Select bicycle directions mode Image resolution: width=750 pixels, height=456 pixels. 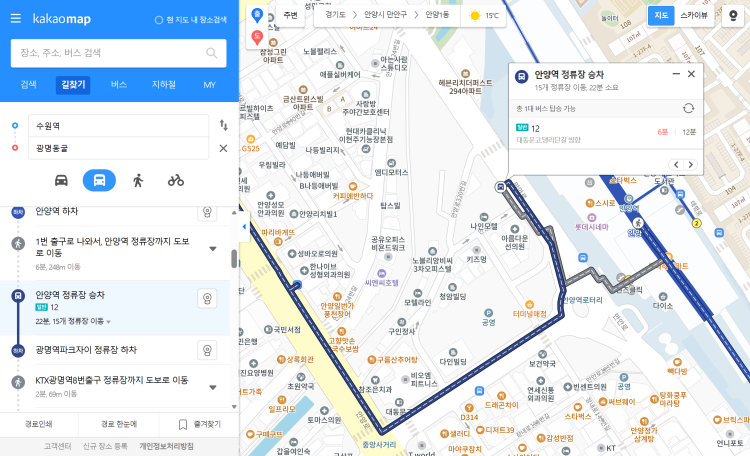point(176,180)
